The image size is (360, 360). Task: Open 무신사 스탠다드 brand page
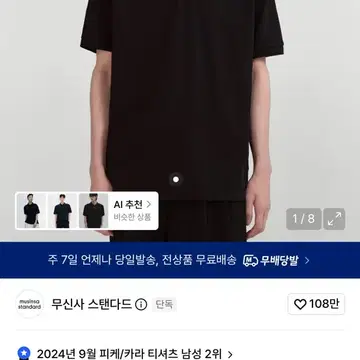pos(91,304)
